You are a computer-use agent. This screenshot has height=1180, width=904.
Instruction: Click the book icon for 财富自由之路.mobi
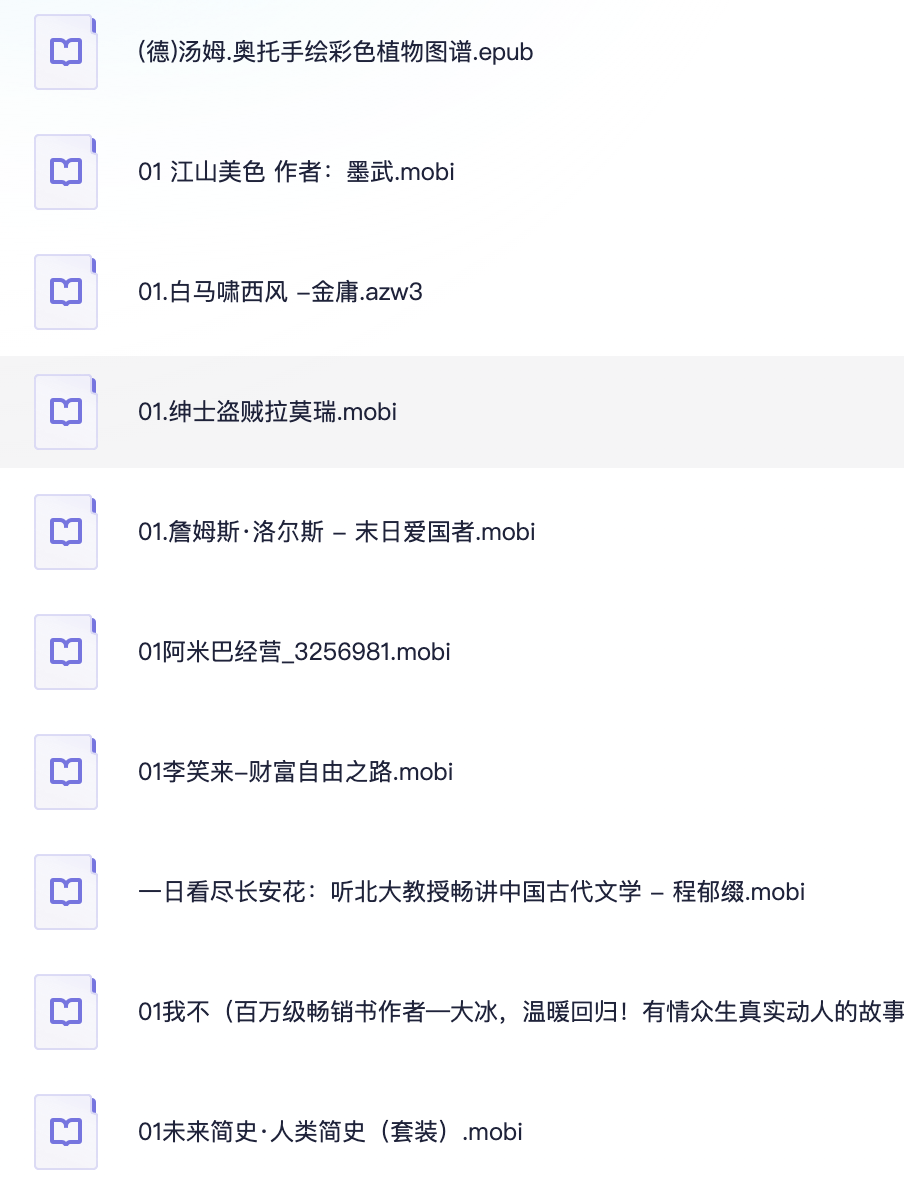click(x=65, y=771)
